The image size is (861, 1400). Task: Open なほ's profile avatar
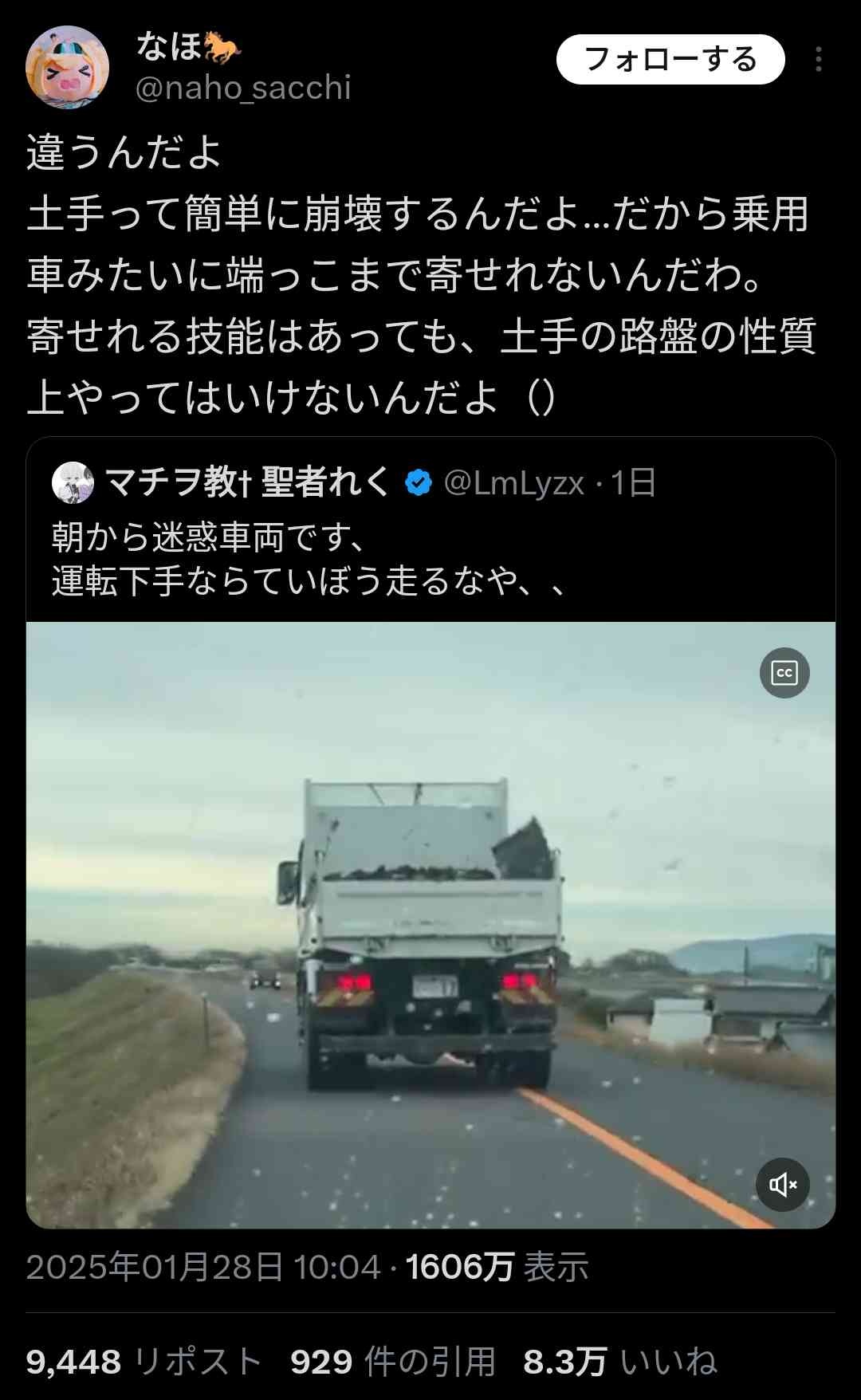(x=68, y=67)
